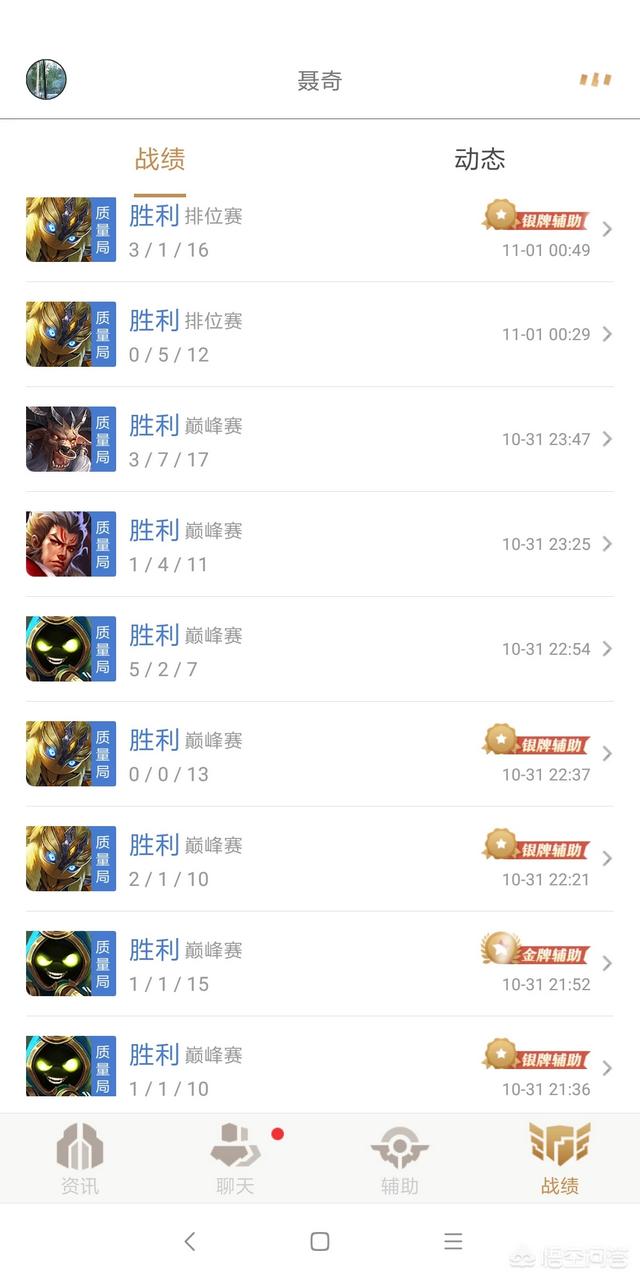640x1280 pixels.
Task: Open the three-bar menu icon at top right
Action: click(x=595, y=79)
